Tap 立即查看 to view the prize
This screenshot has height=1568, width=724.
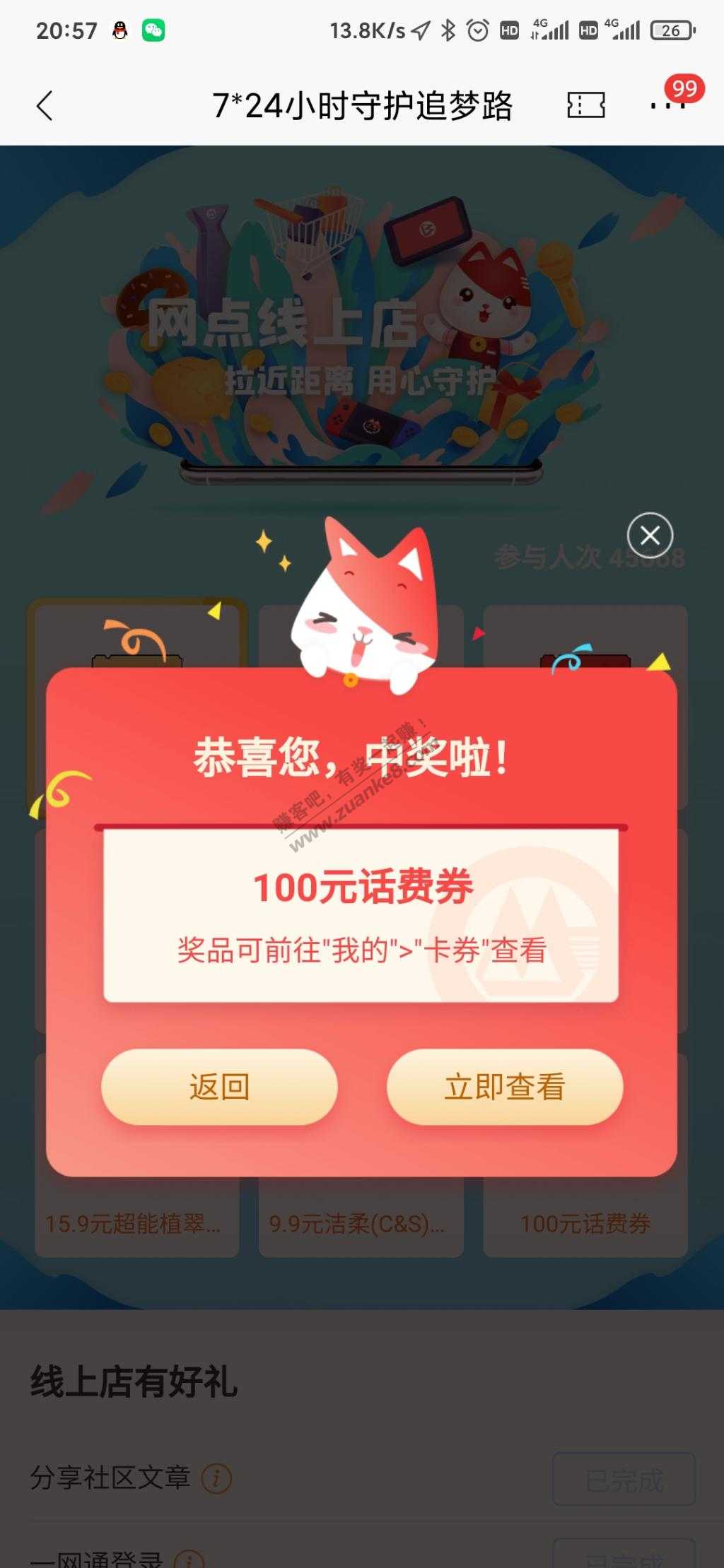coord(504,1087)
